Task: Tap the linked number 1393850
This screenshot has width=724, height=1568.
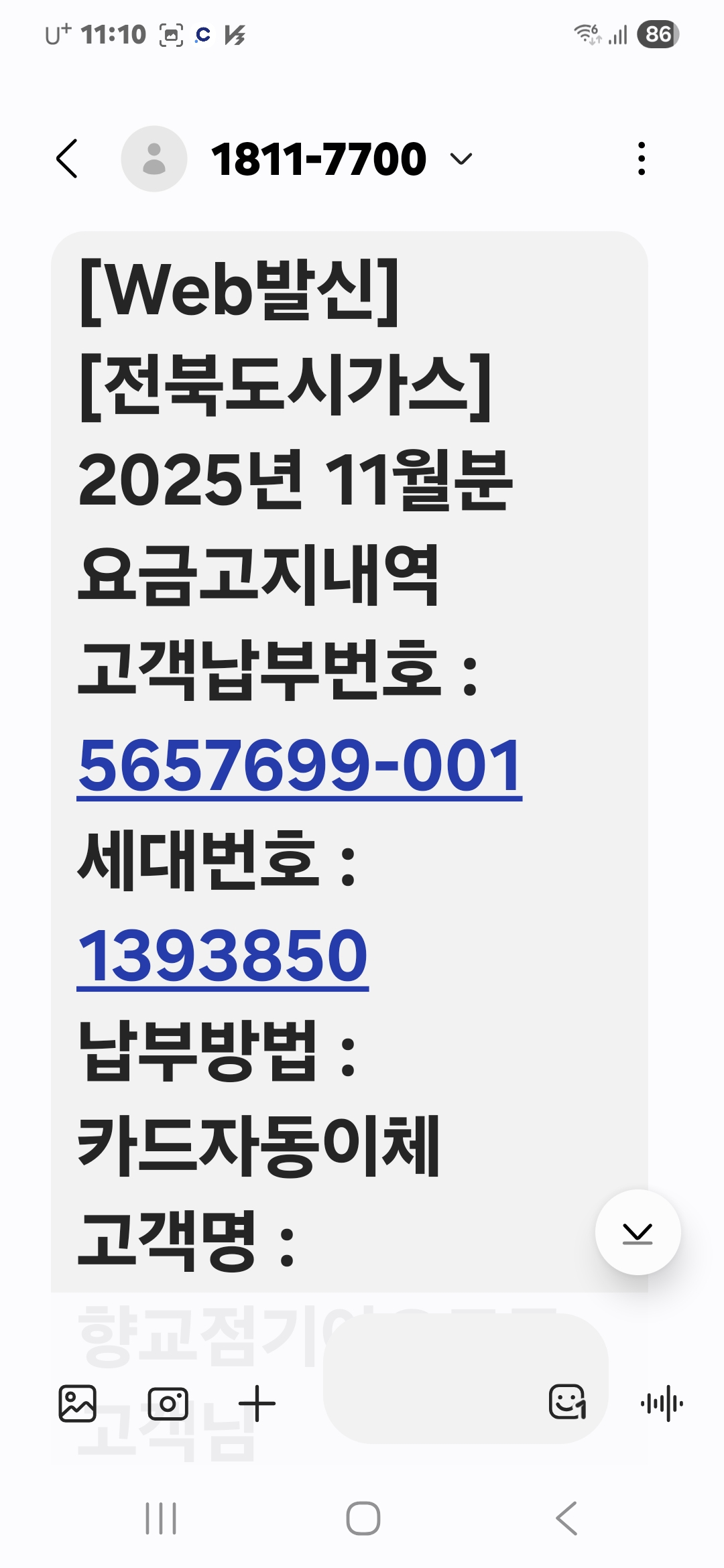Action: [223, 956]
